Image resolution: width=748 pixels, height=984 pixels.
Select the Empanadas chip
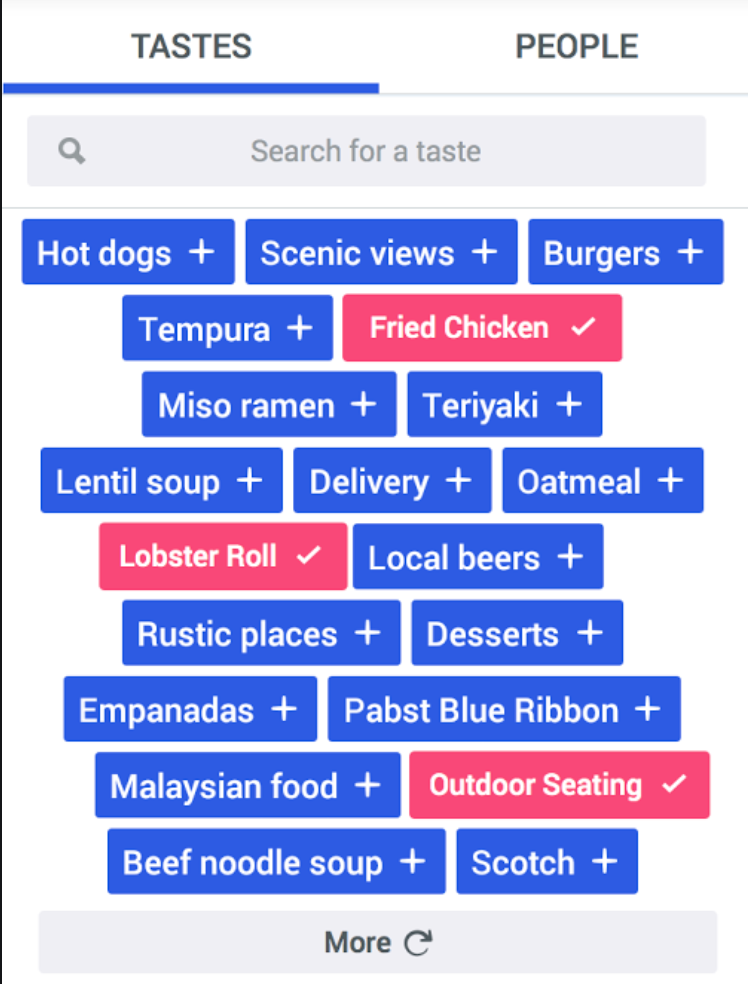[x=189, y=709]
